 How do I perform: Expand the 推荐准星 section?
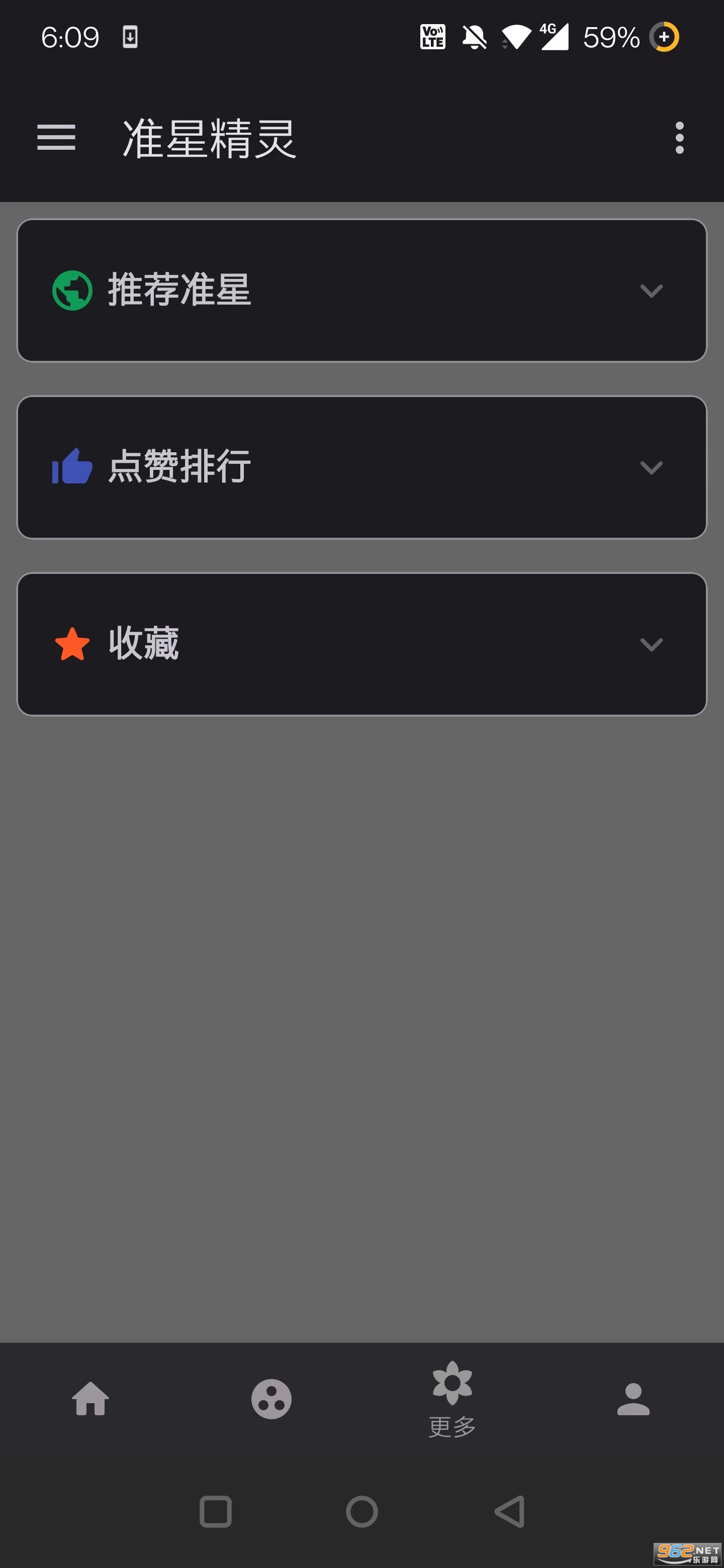pos(651,290)
